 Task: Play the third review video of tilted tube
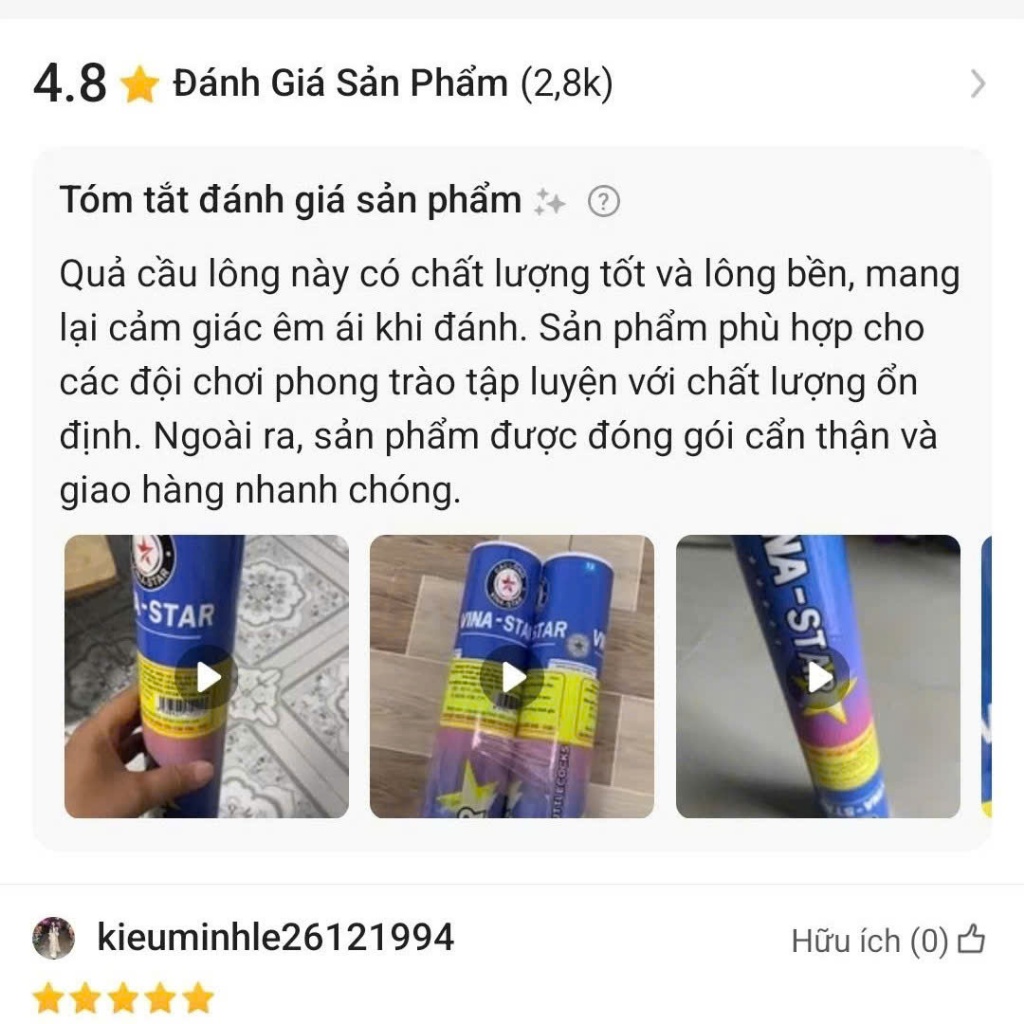tap(818, 677)
